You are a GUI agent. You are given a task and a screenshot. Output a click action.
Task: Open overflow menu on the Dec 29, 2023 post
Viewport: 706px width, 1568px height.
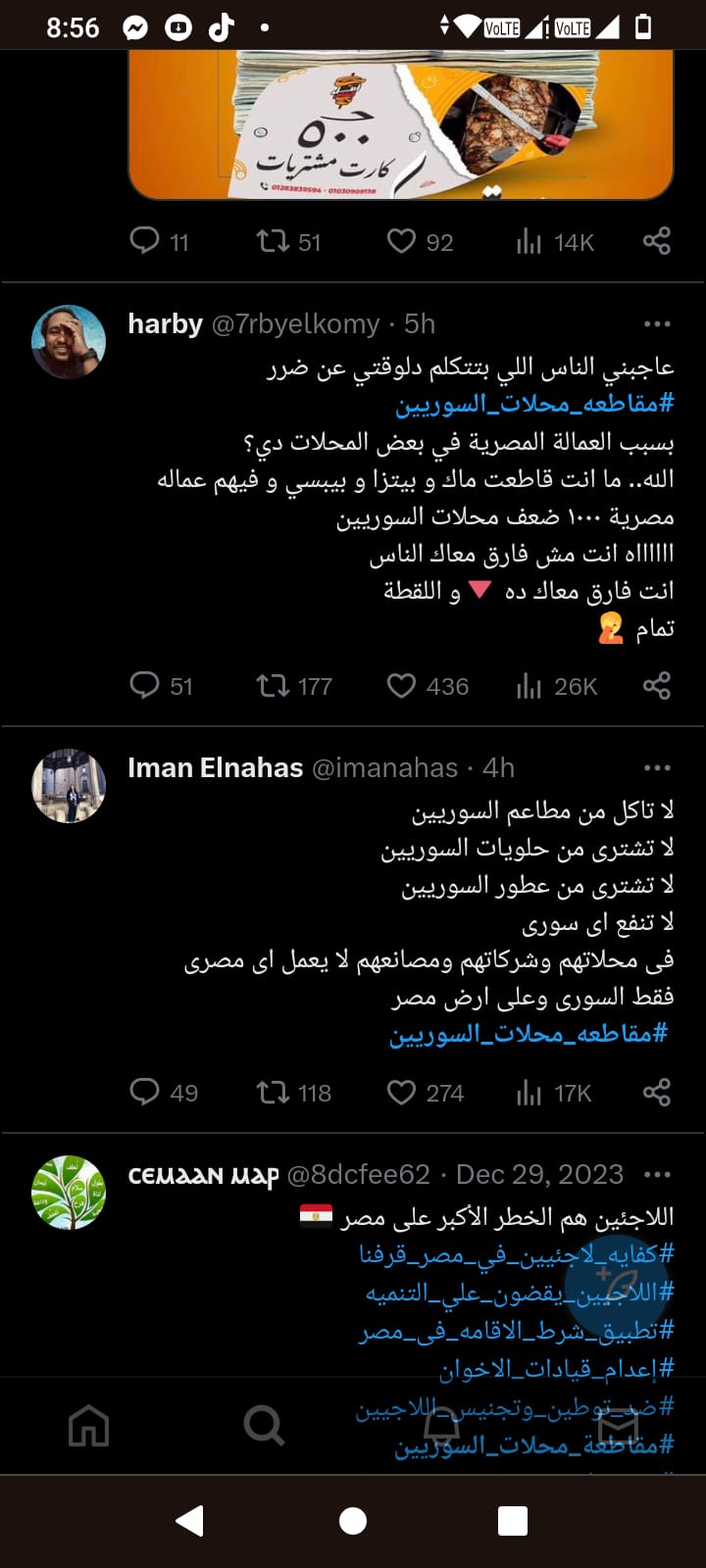click(x=656, y=1175)
